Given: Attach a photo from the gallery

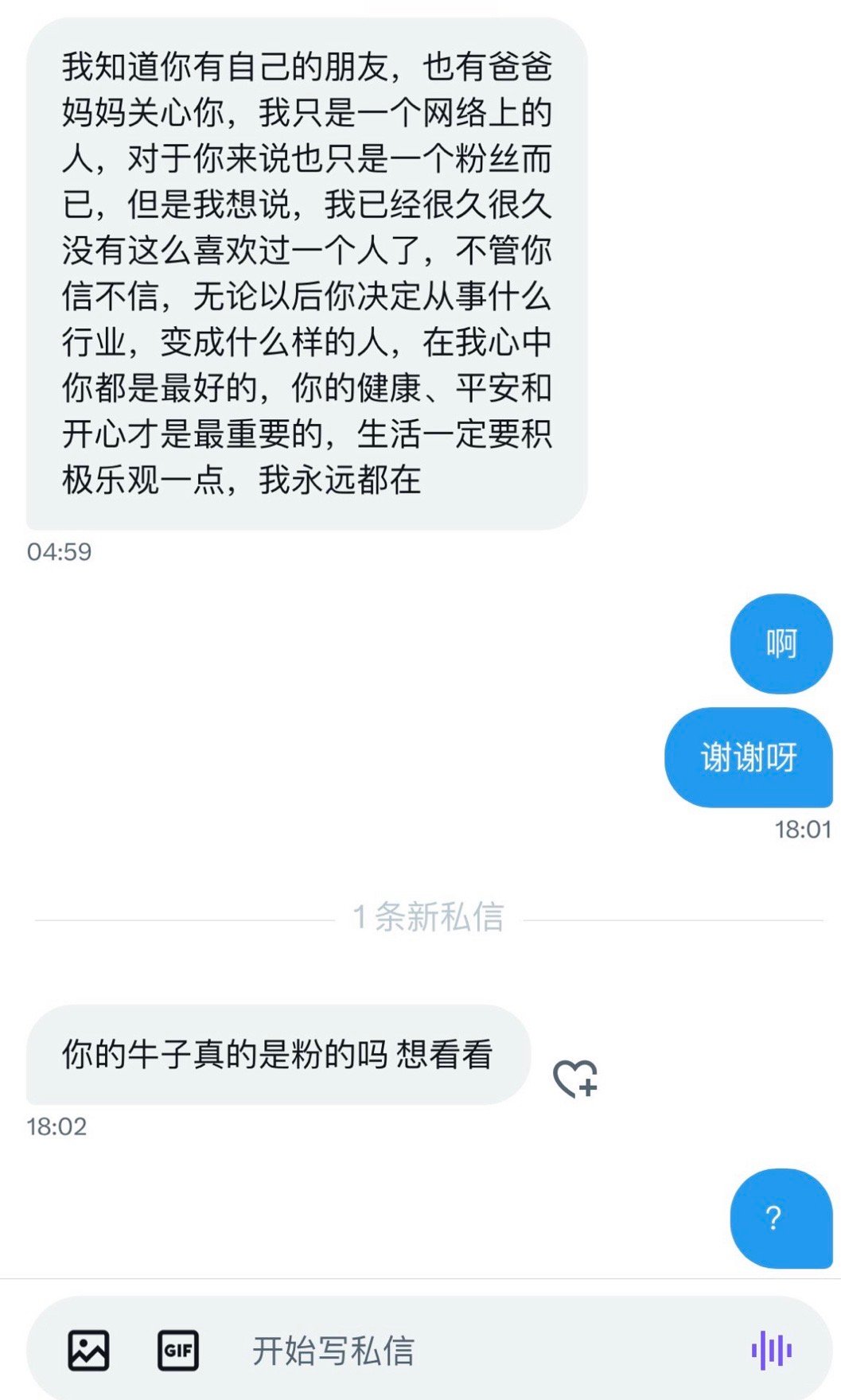Looking at the screenshot, I should [88, 1350].
